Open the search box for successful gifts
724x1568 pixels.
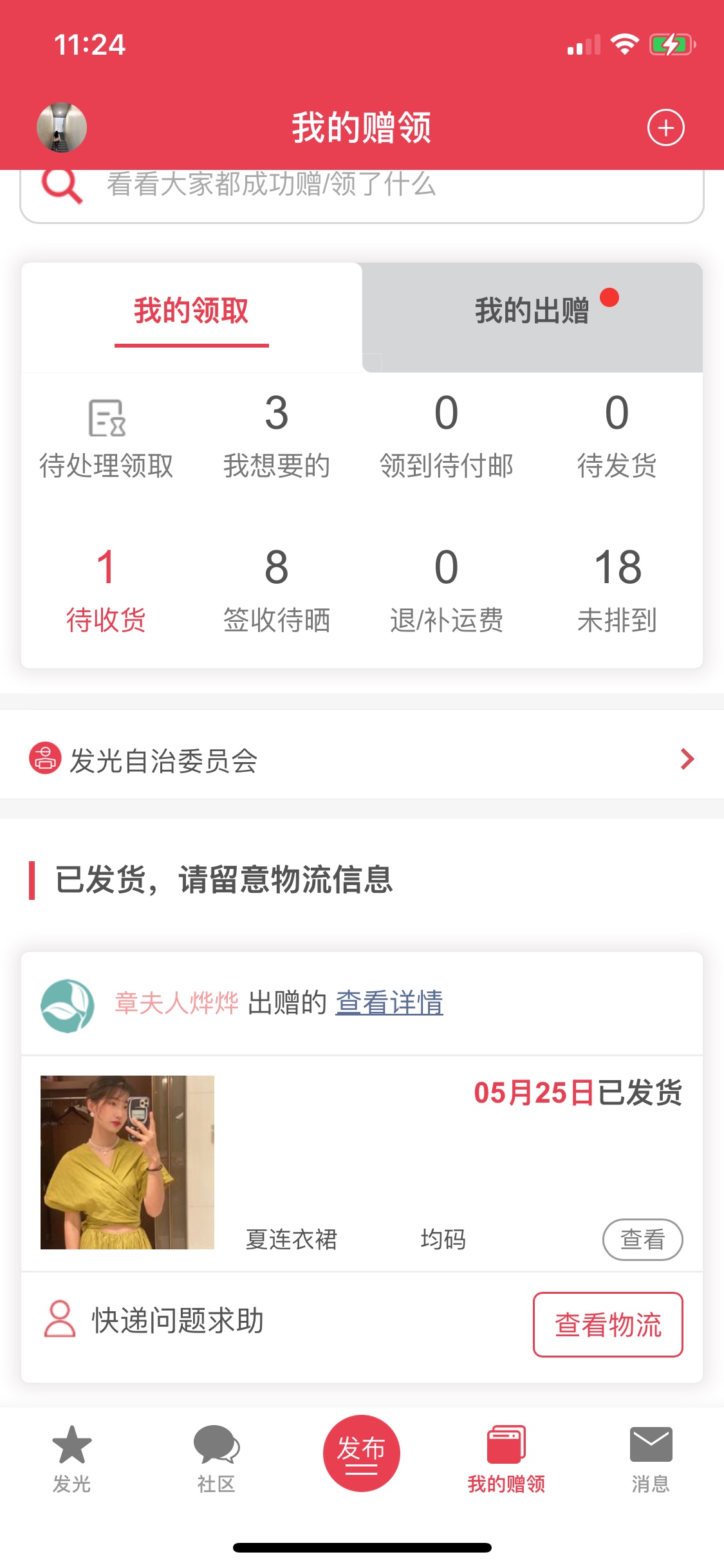click(x=360, y=187)
